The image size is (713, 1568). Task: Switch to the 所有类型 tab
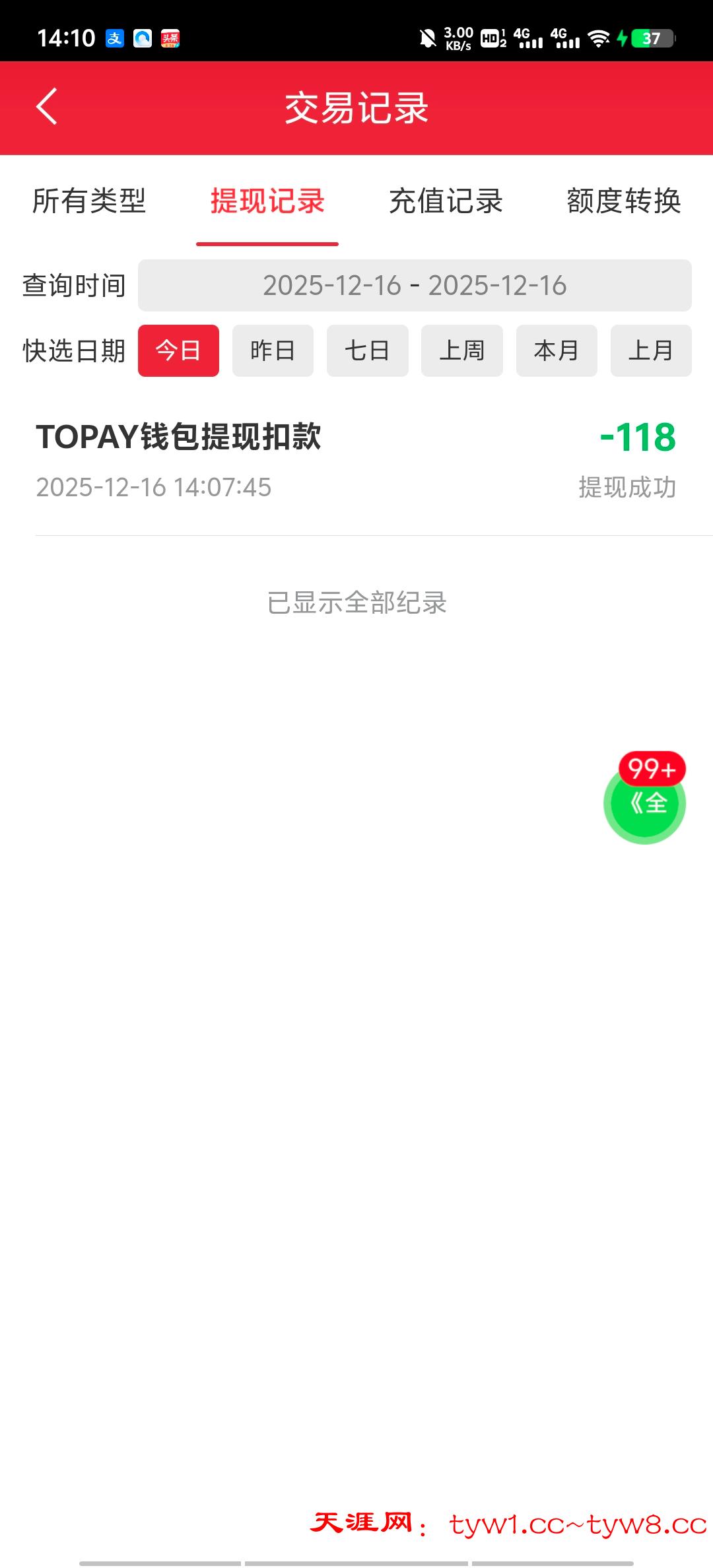[89, 201]
